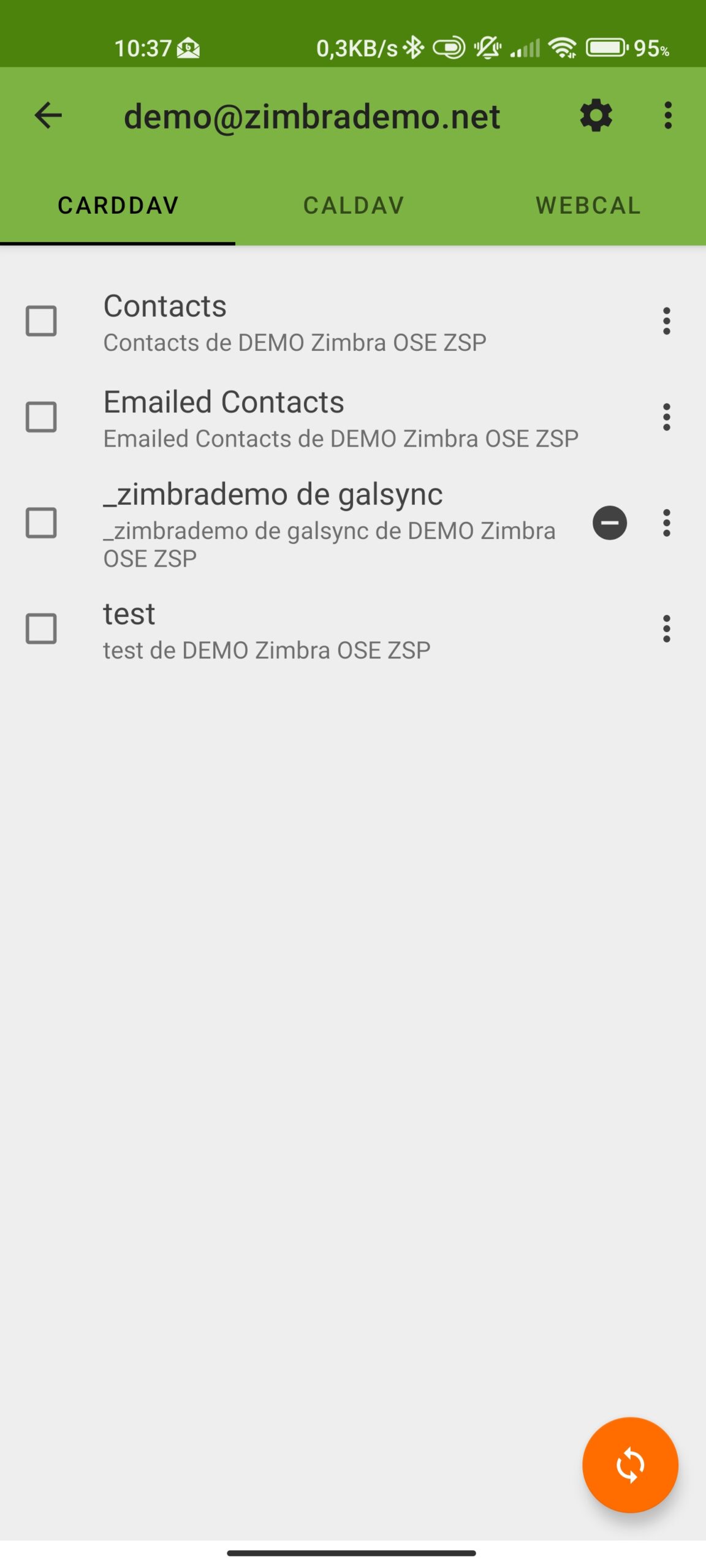Open more options for test
This screenshot has height=1568, width=706.
(666, 629)
